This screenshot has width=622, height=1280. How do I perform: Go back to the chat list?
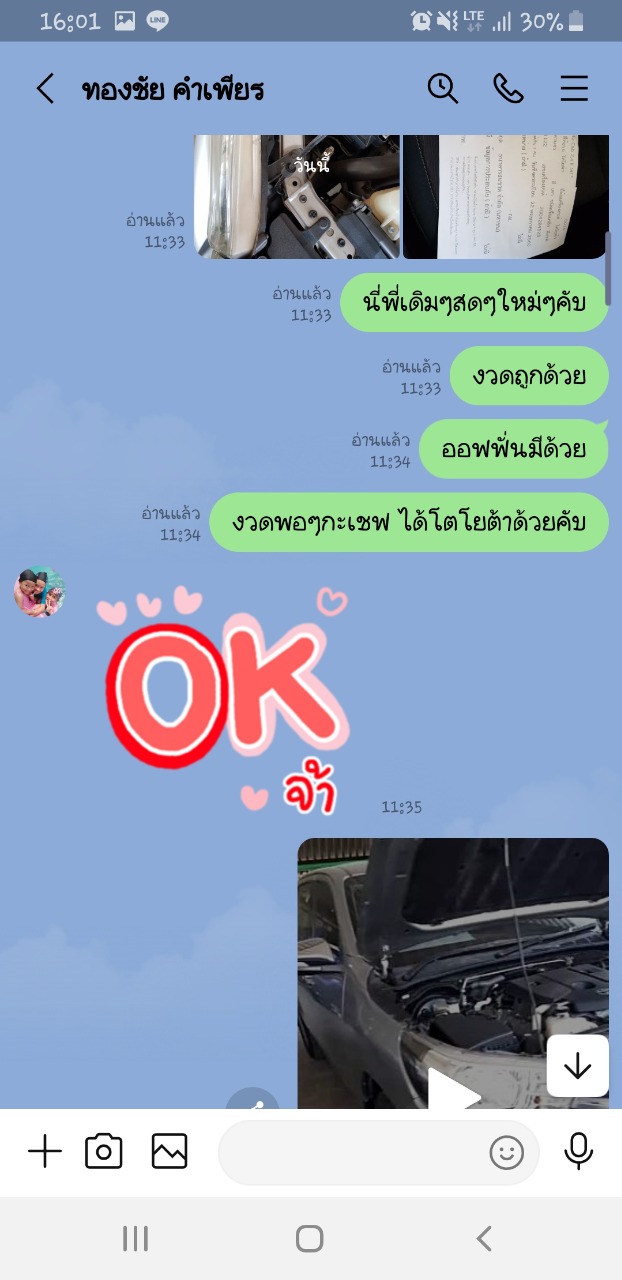[x=45, y=89]
